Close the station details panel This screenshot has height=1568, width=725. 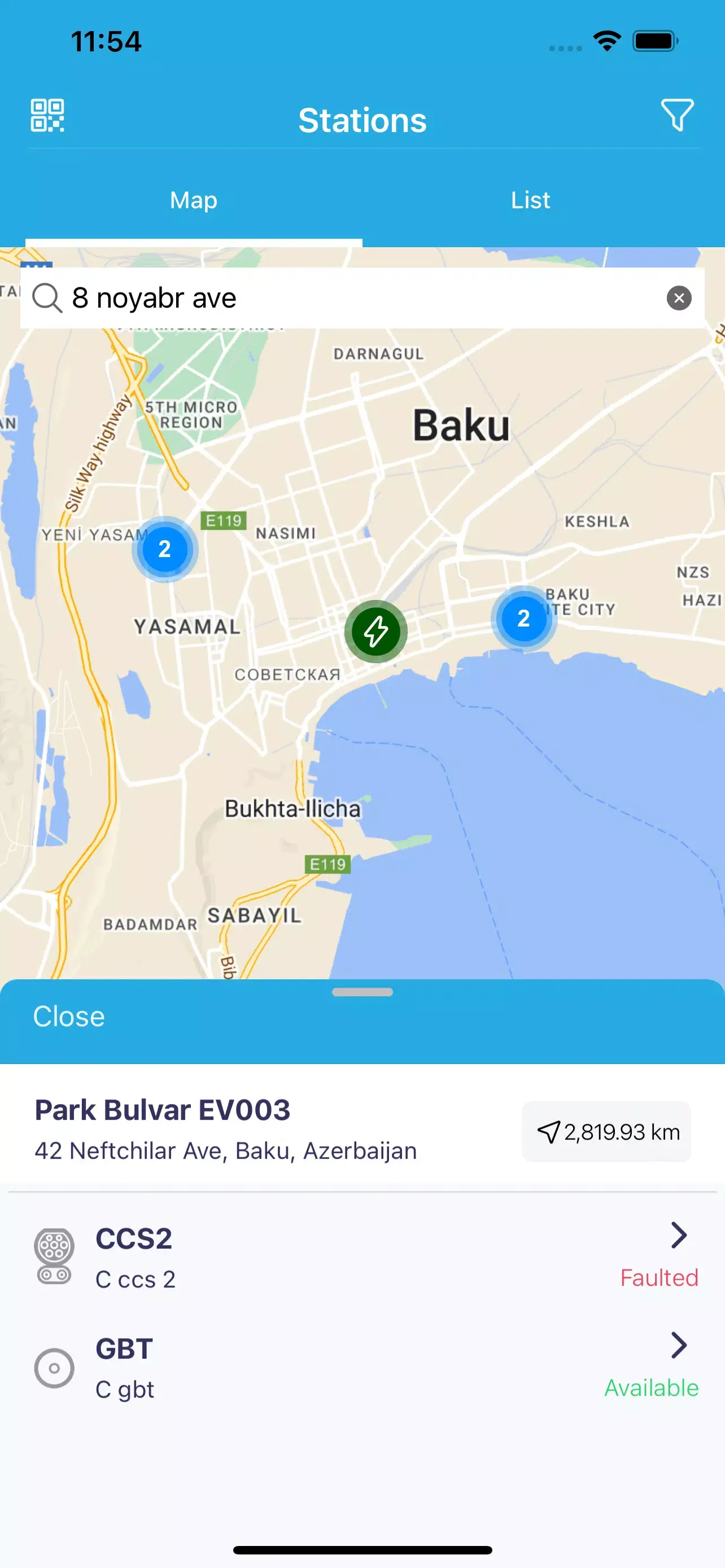tap(68, 1015)
